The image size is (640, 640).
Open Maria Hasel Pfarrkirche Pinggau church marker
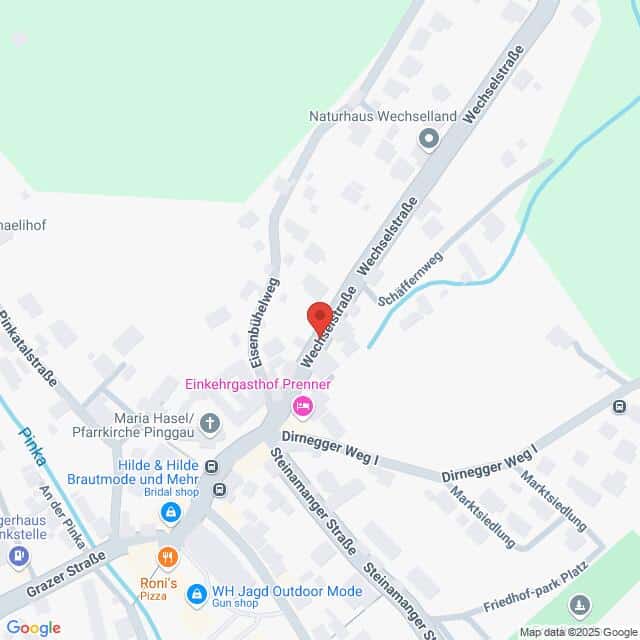point(210,423)
